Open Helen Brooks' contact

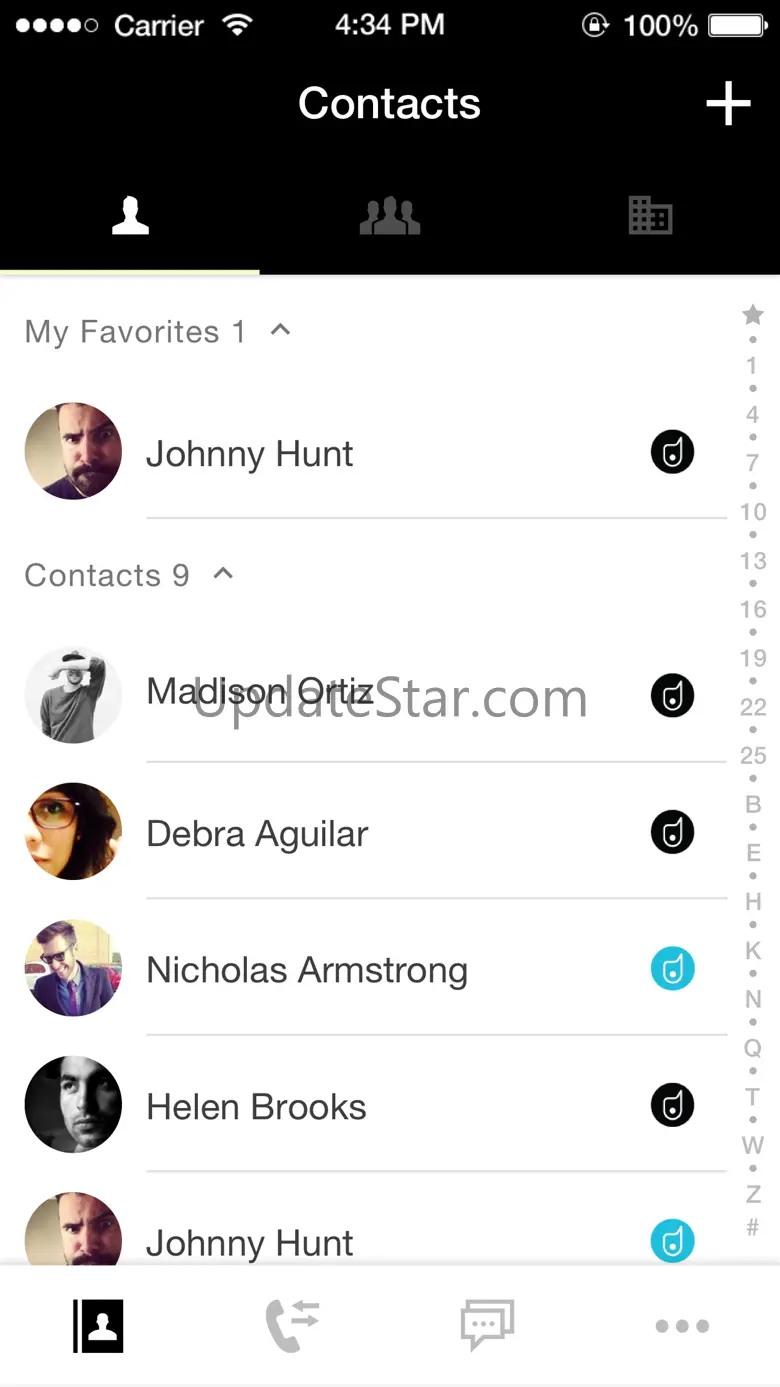click(x=256, y=1107)
